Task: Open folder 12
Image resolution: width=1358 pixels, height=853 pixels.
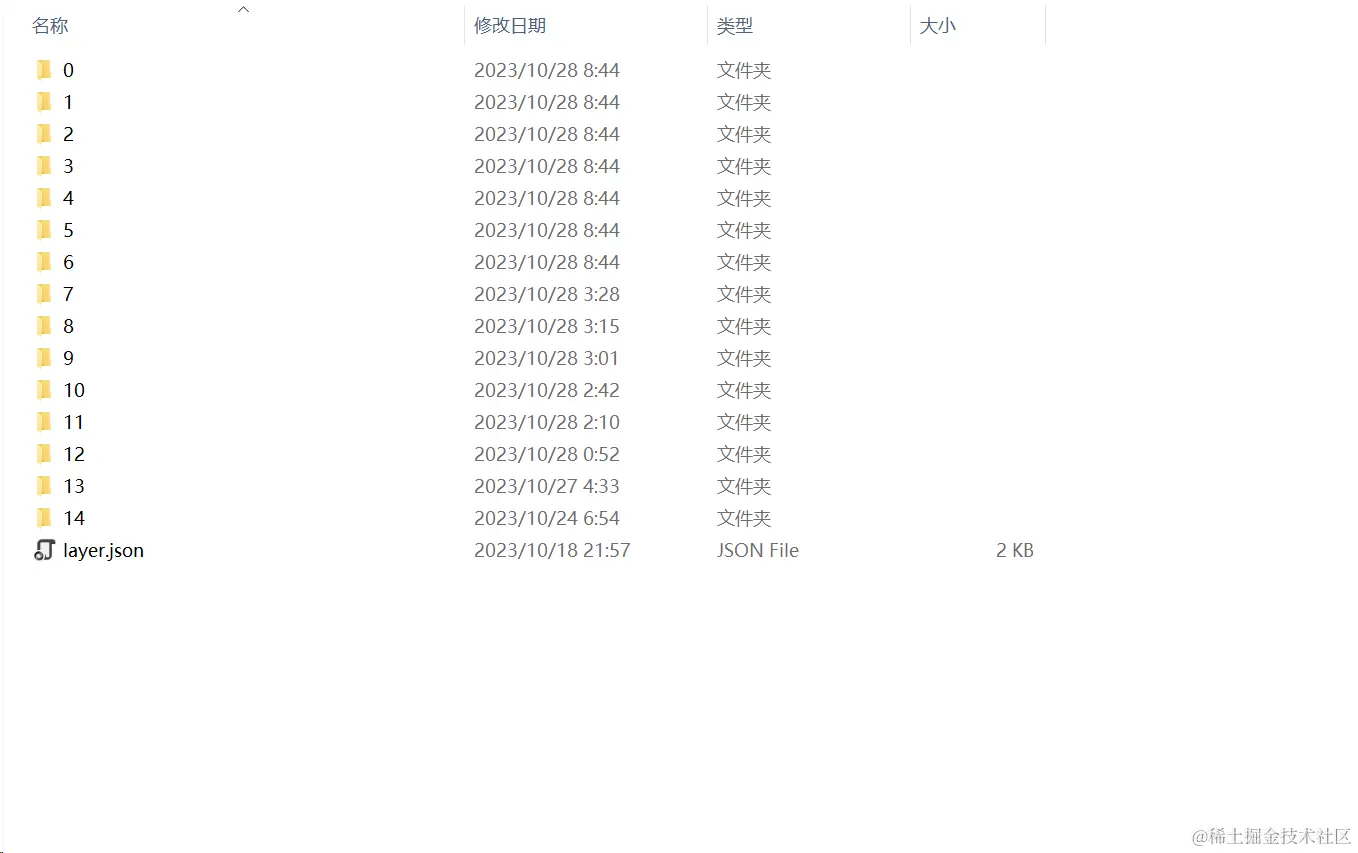Action: coord(73,454)
